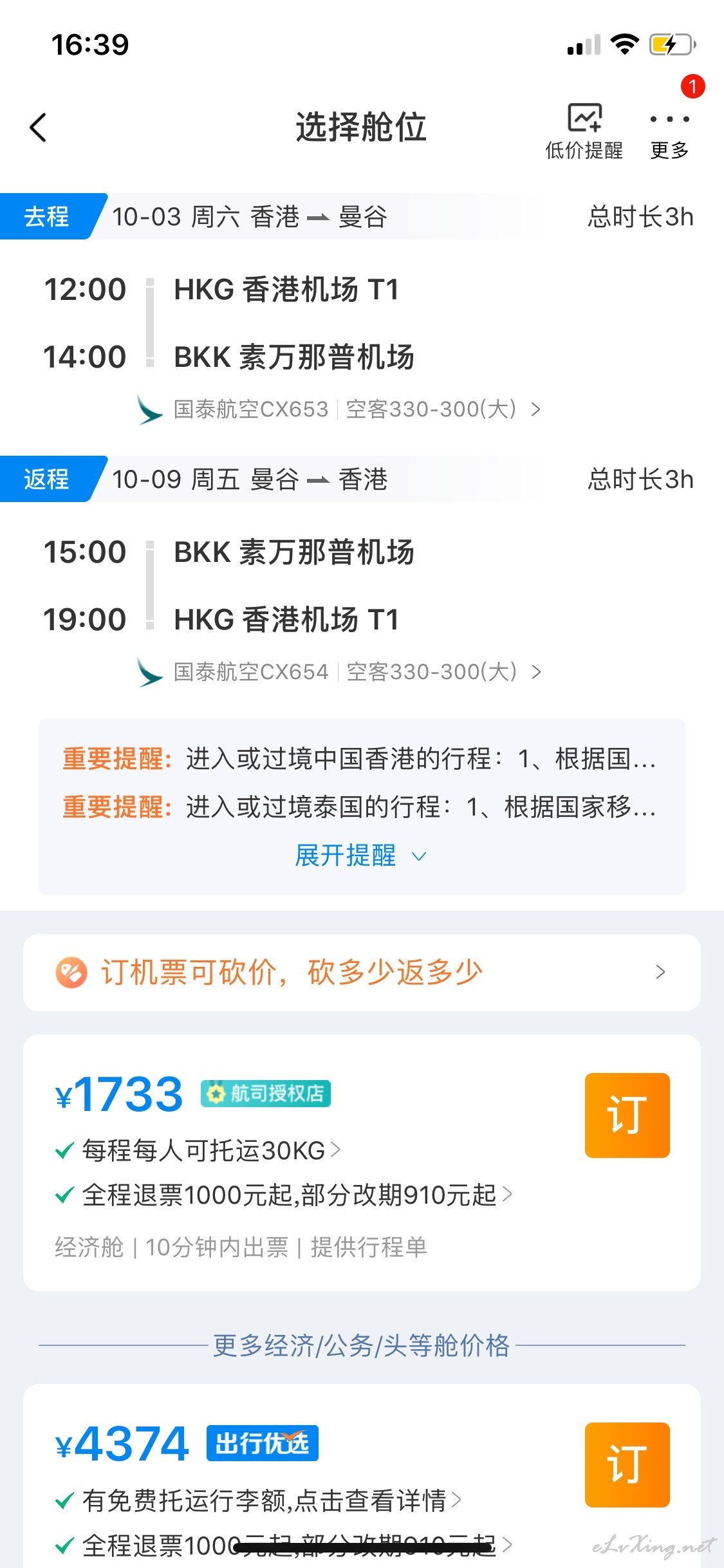This screenshot has width=724, height=1568.
Task: Go back using the top-left arrow
Action: click(39, 127)
